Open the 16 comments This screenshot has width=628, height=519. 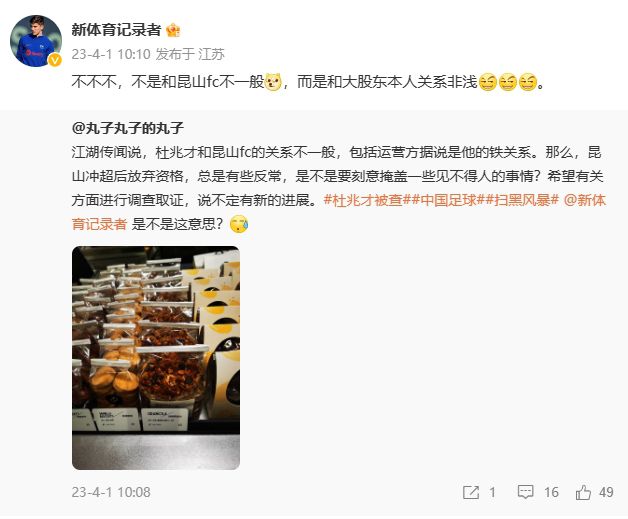pos(538,492)
